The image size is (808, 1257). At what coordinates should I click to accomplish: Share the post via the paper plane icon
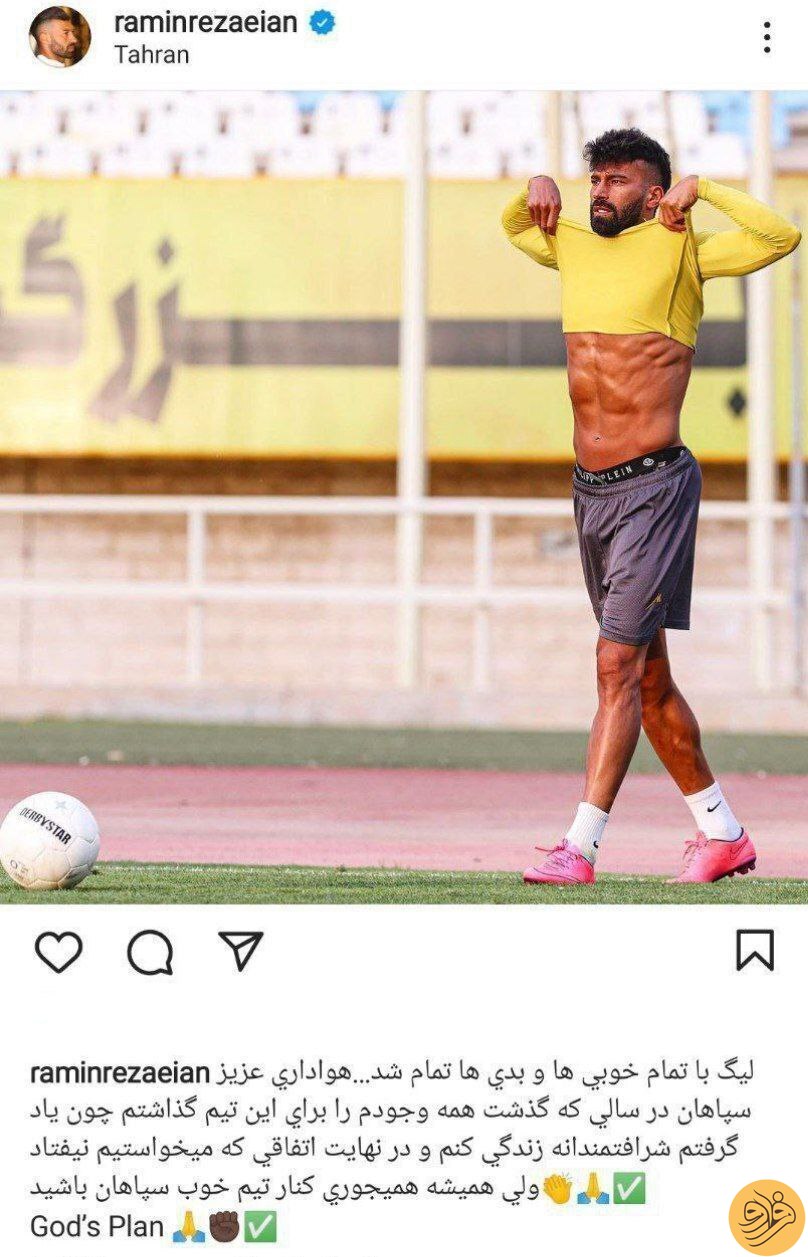pyautogui.click(x=240, y=950)
